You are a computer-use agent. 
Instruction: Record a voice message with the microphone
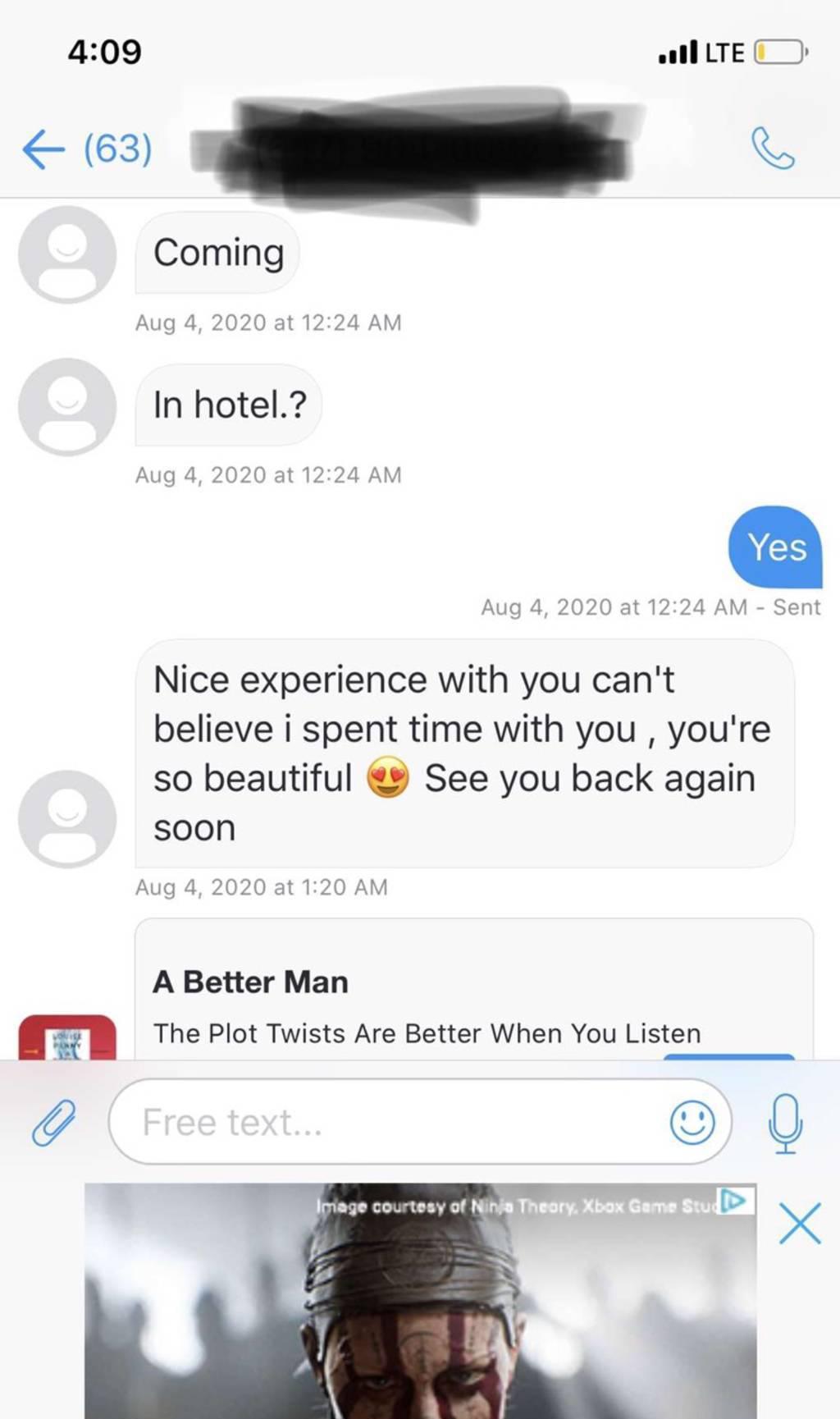pos(785,1123)
